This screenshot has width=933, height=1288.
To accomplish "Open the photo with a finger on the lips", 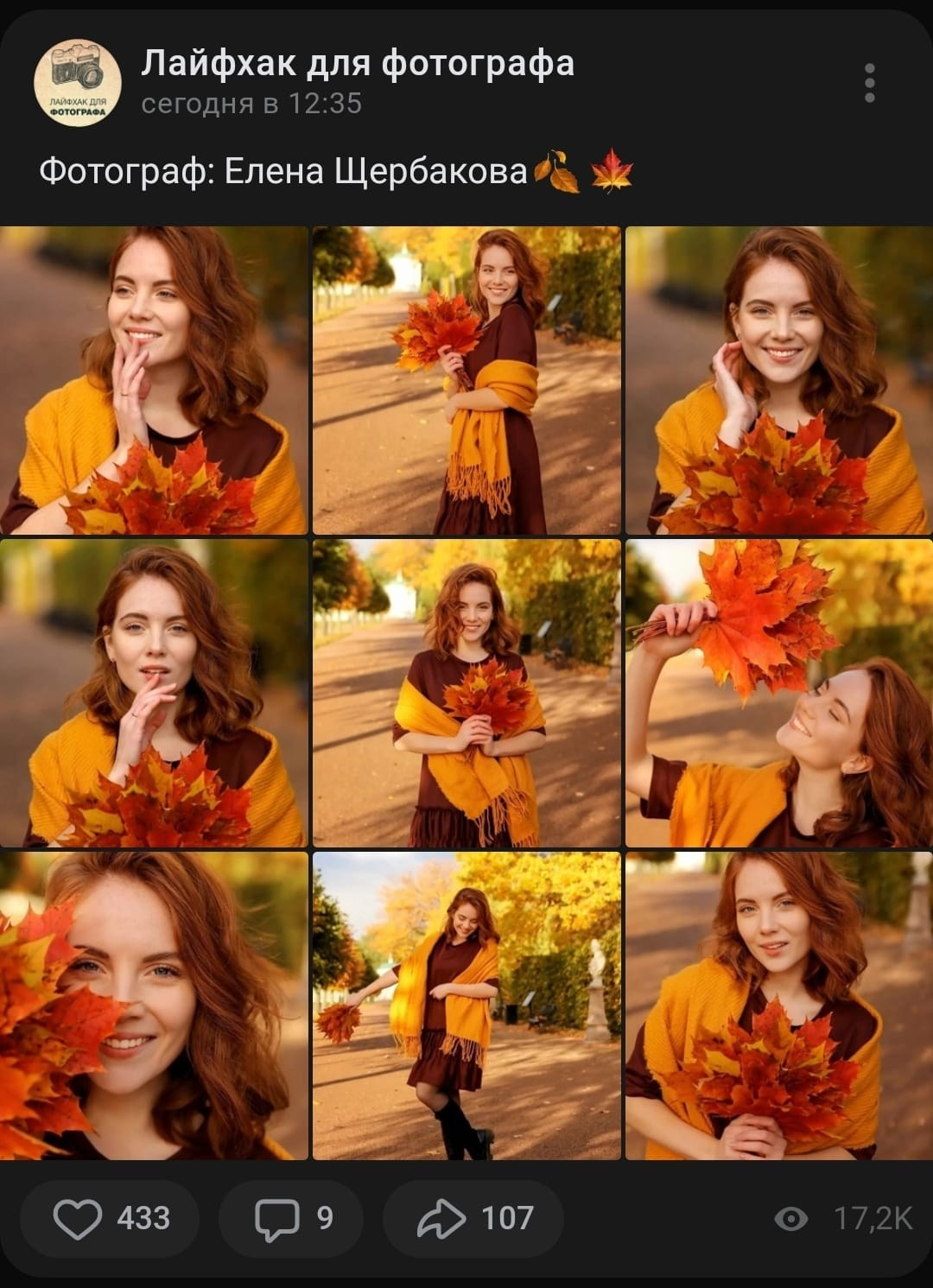I will coord(154,693).
